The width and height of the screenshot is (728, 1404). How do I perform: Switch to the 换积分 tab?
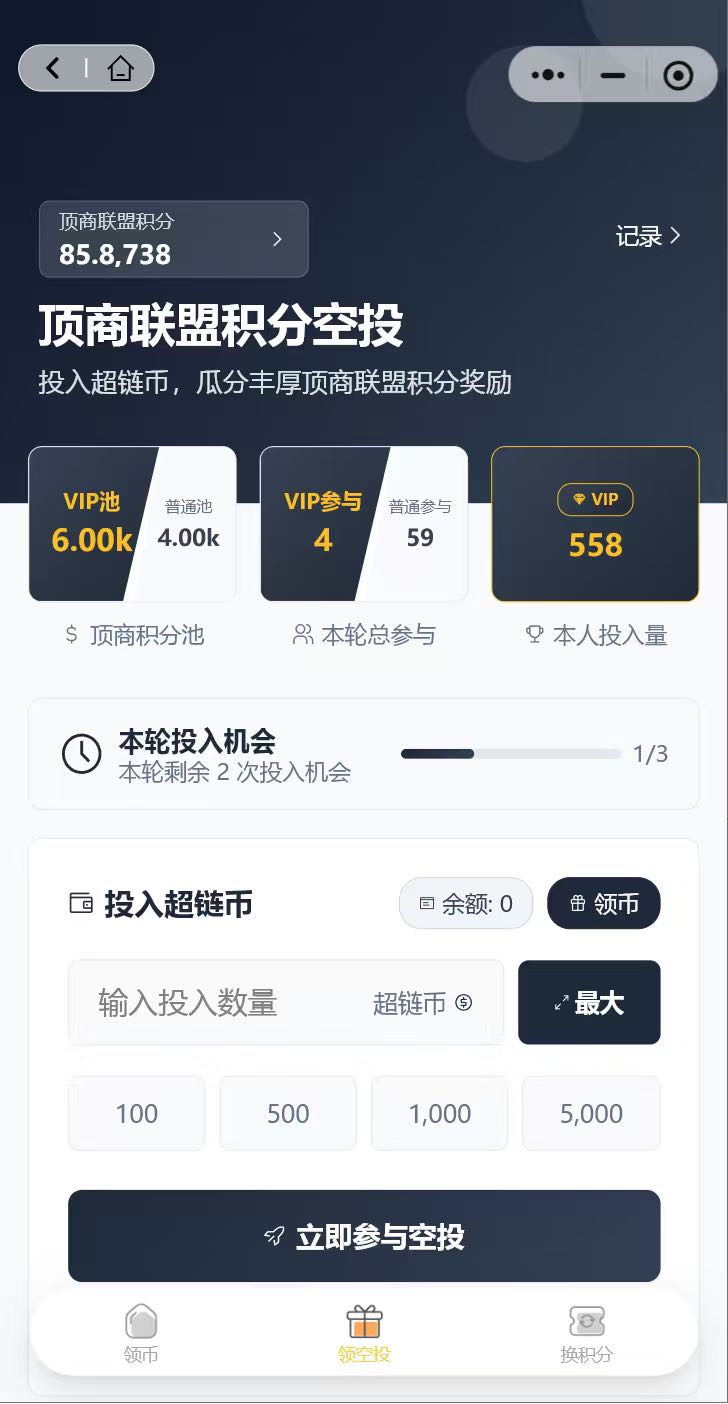587,1332
